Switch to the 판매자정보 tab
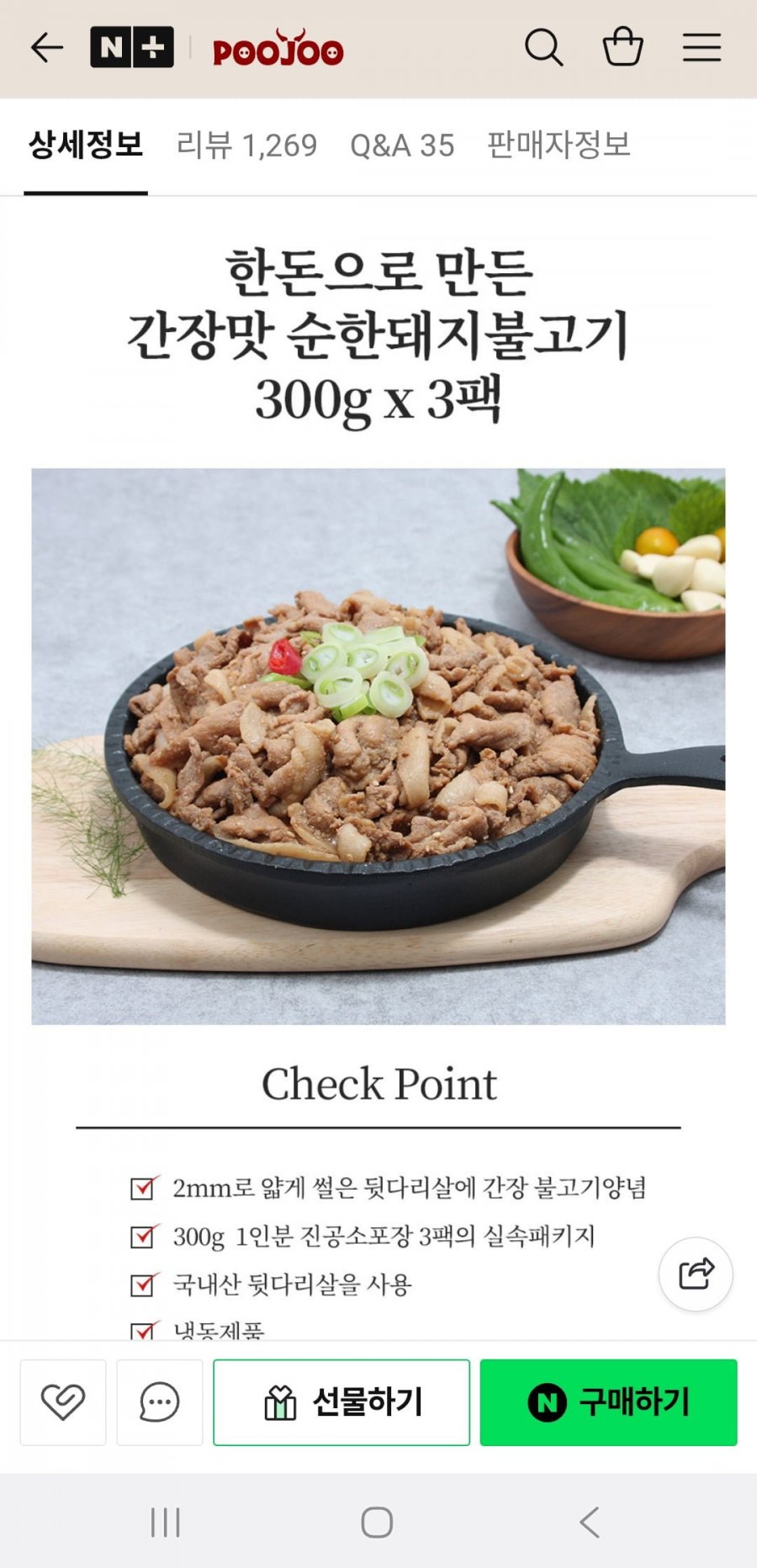This screenshot has height=1568, width=757. click(x=558, y=145)
